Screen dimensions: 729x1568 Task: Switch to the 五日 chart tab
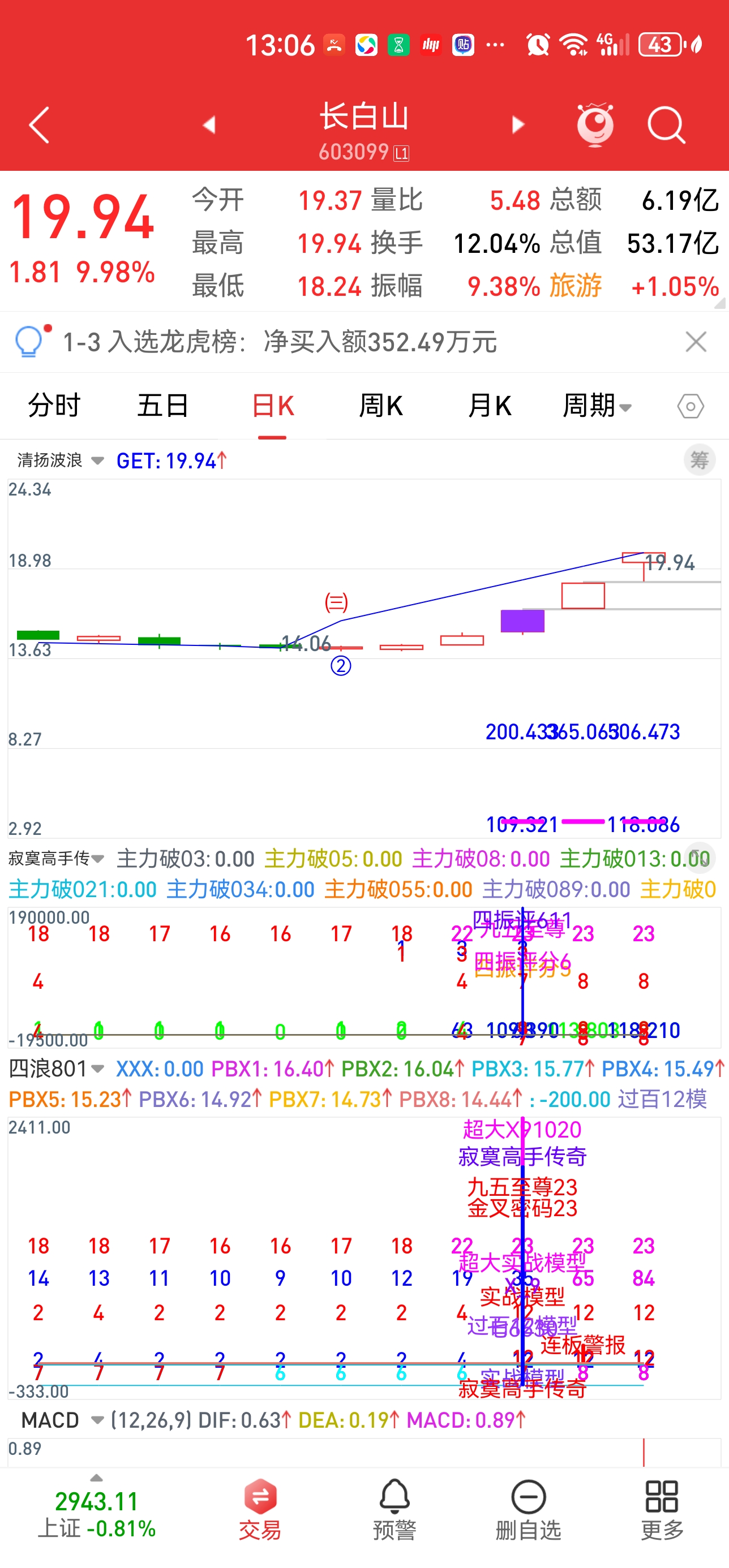point(162,406)
